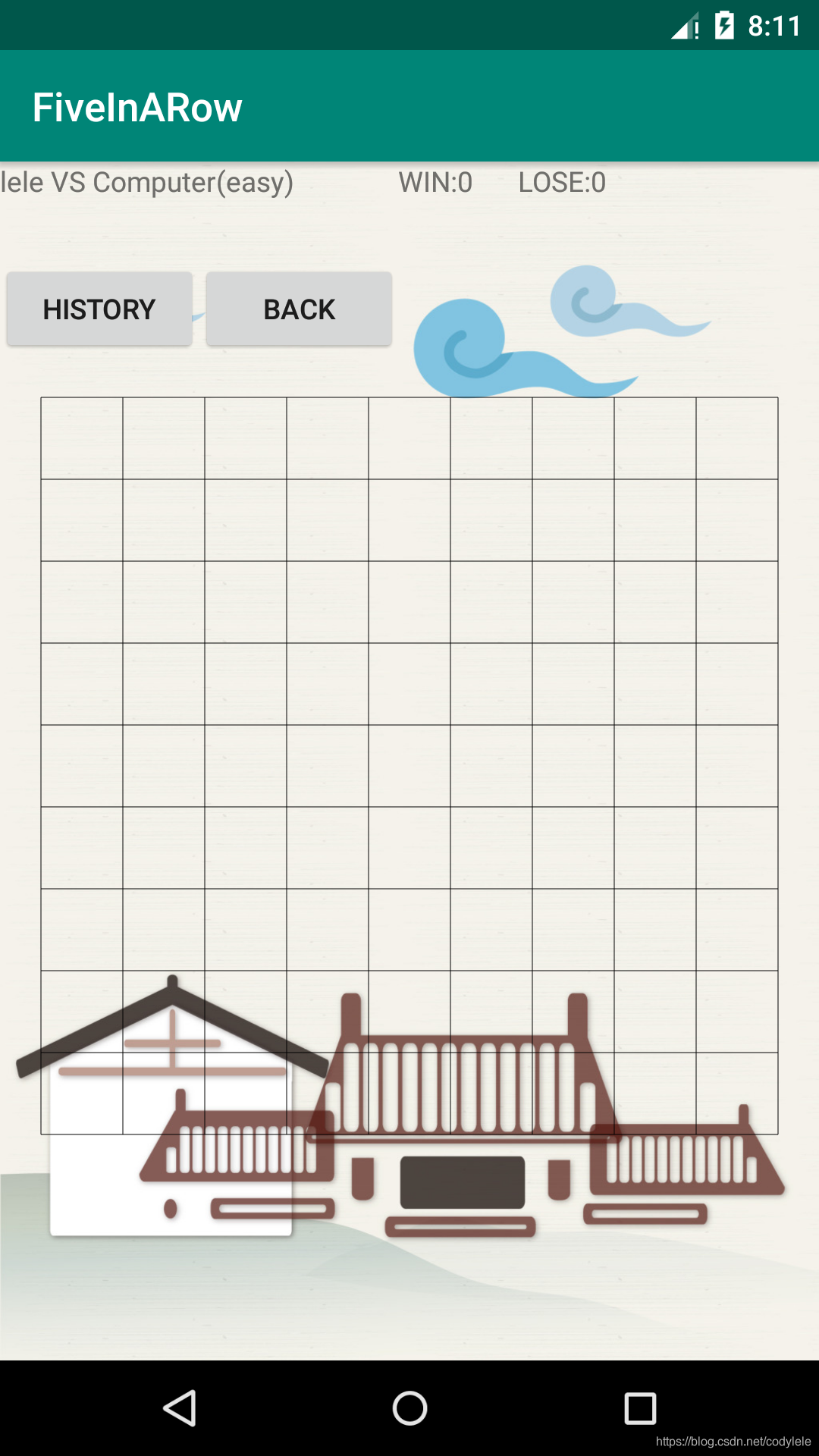819x1456 pixels.
Task: Go to the home screen
Action: click(x=409, y=1408)
